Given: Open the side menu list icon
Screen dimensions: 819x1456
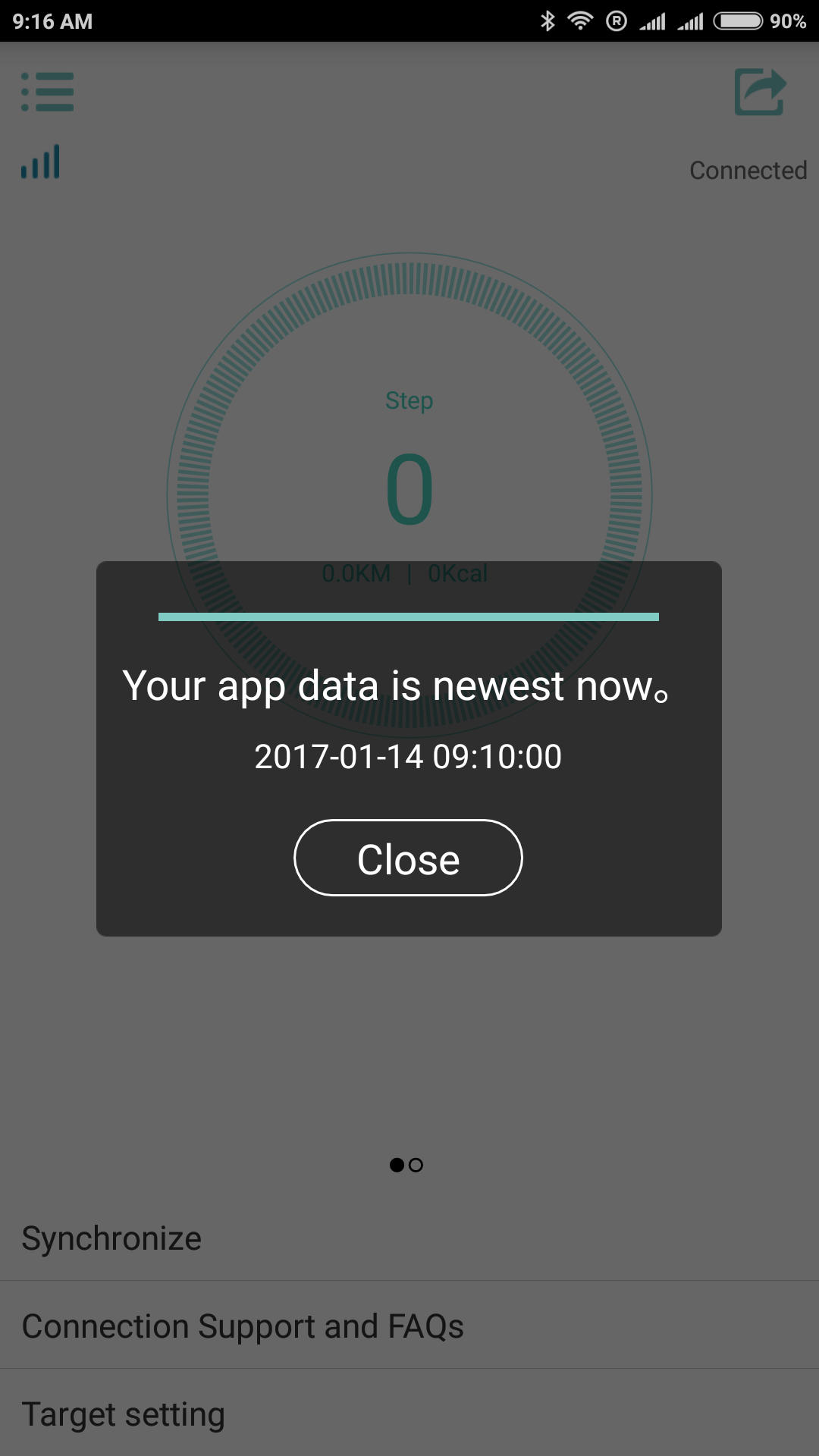Looking at the screenshot, I should (47, 92).
